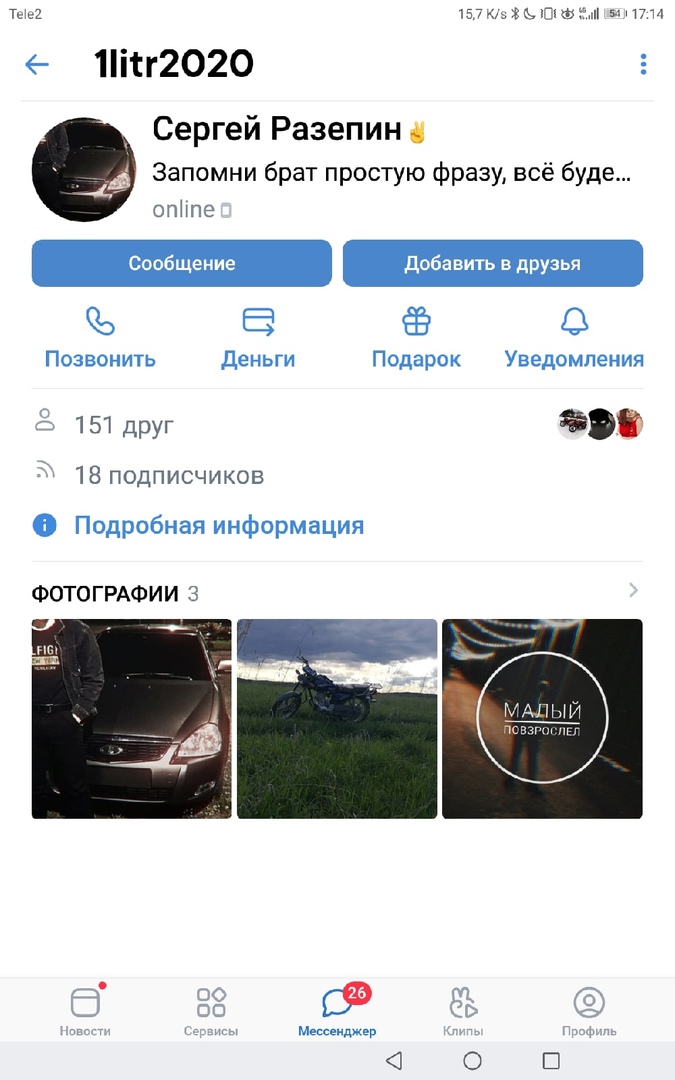Go back using the top-left arrow
675x1080 pixels.
[x=37, y=65]
